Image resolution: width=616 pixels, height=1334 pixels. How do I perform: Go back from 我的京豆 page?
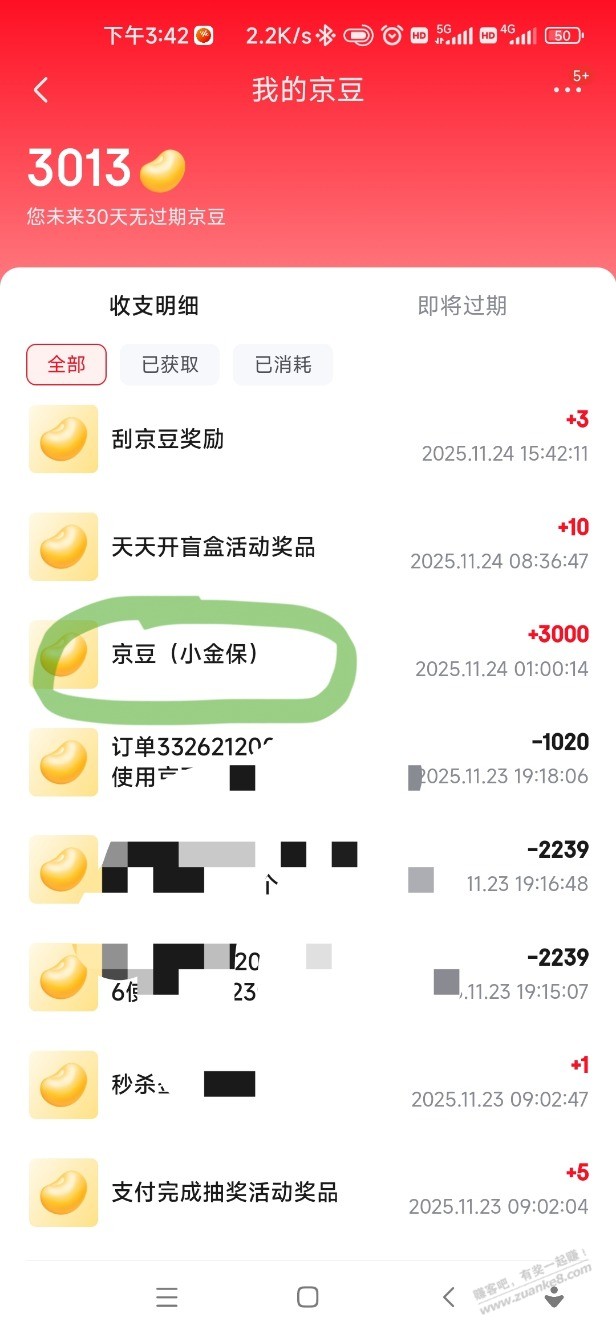[41, 90]
